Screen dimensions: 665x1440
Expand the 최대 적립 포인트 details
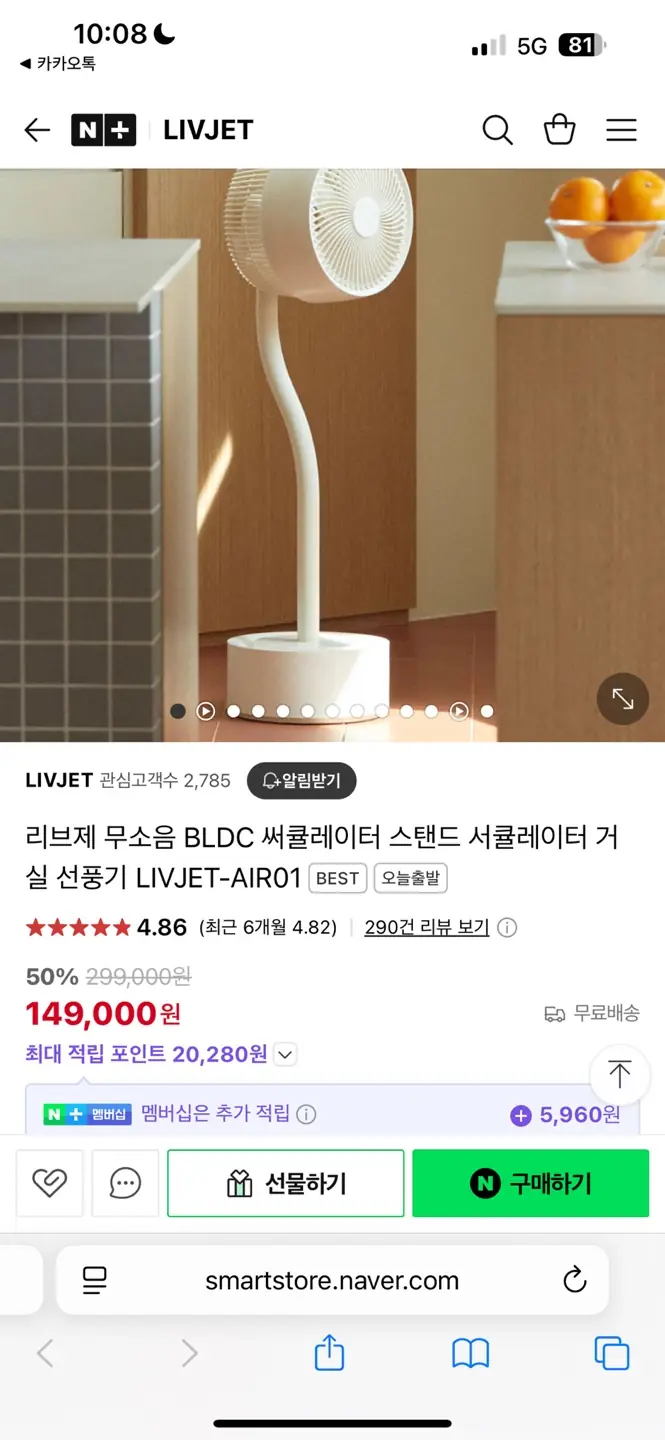click(286, 1054)
